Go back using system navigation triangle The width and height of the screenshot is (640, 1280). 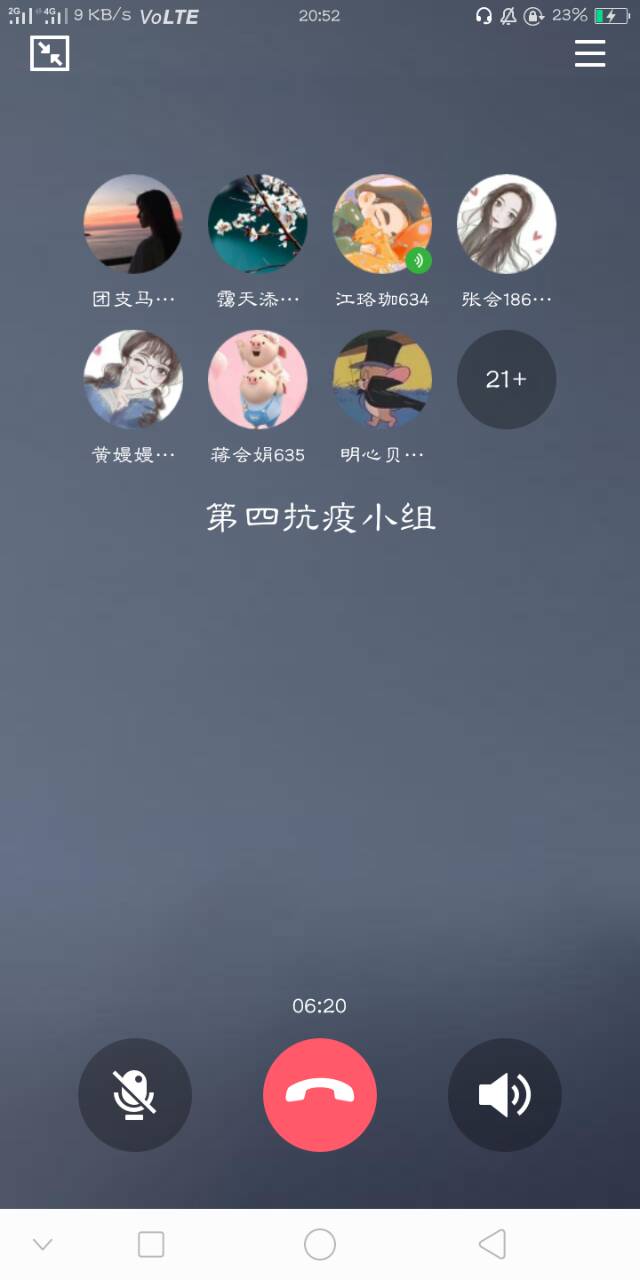pyautogui.click(x=492, y=1244)
